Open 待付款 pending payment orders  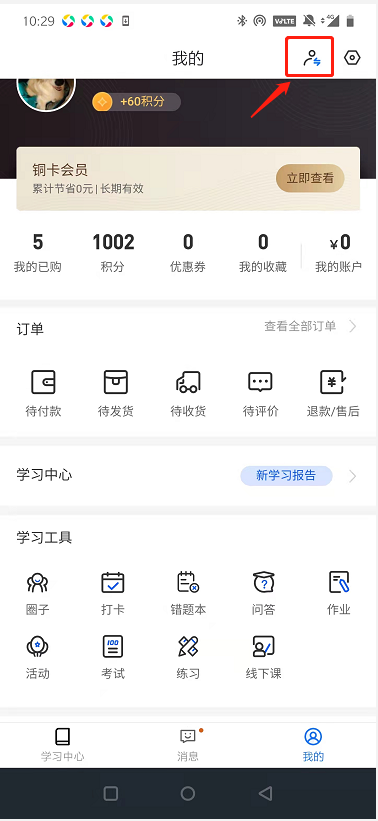coord(43,393)
